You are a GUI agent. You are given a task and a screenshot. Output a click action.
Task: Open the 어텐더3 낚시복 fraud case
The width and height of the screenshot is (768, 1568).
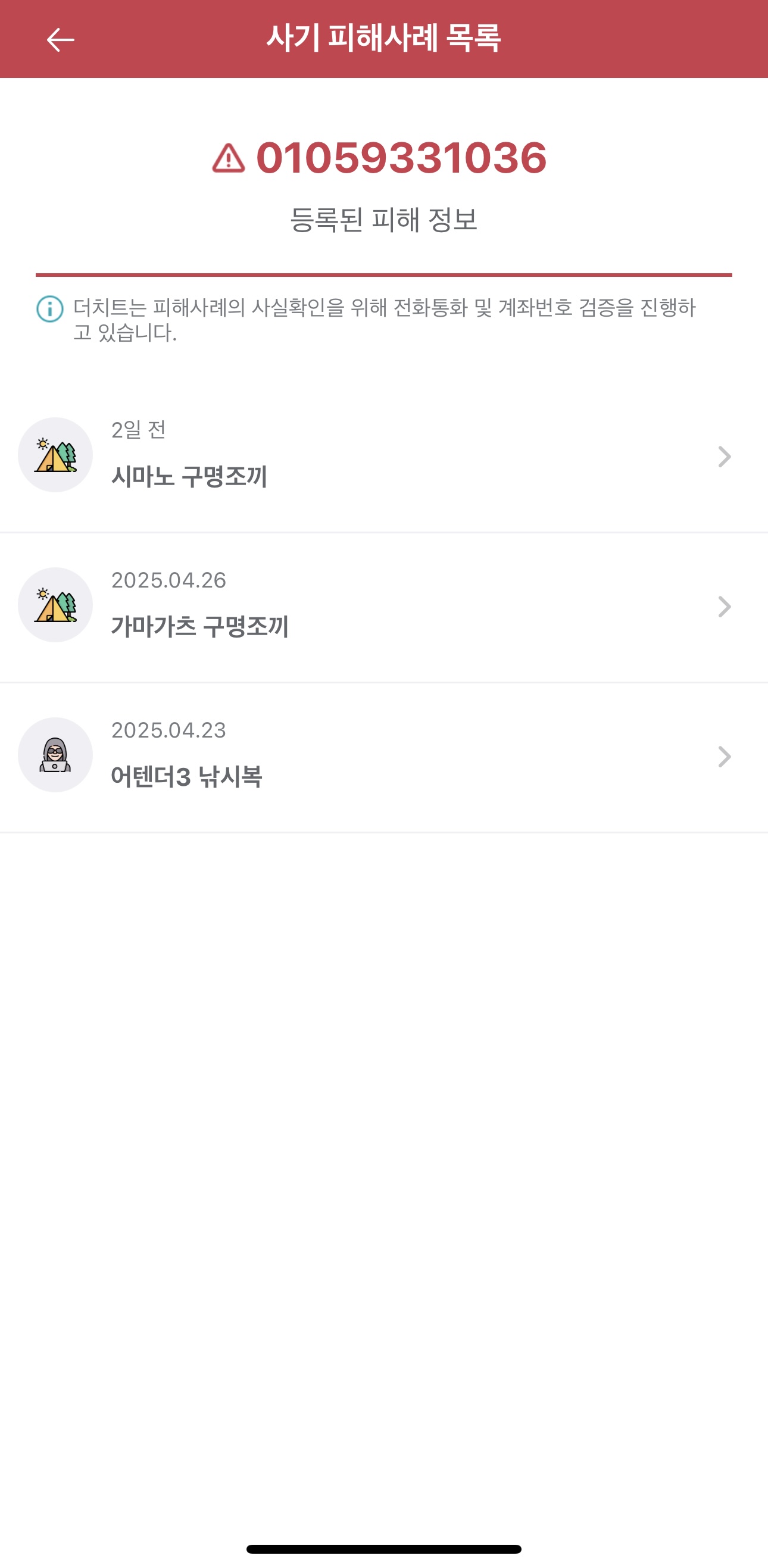[383, 757]
